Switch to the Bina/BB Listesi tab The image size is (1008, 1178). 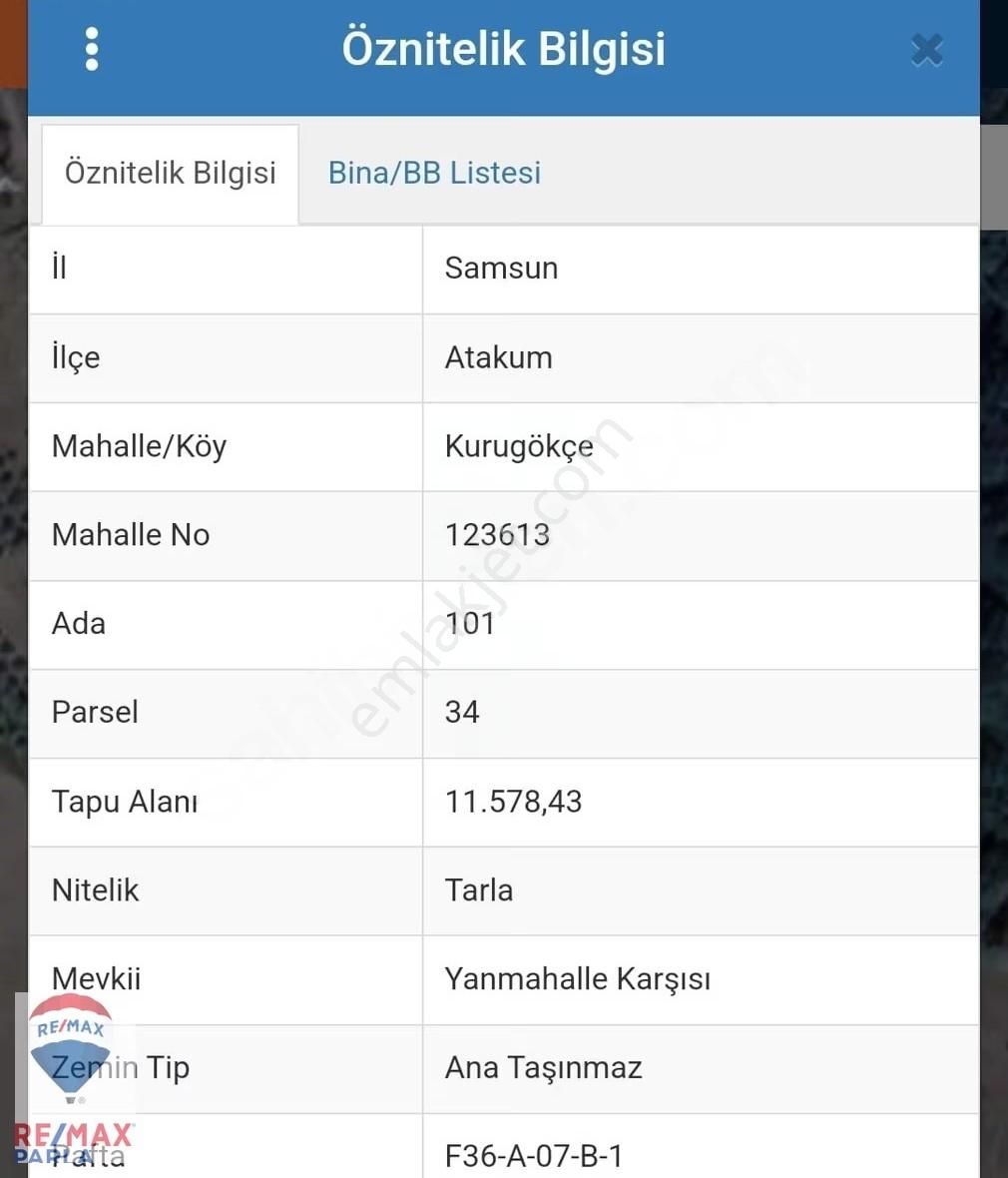click(434, 172)
